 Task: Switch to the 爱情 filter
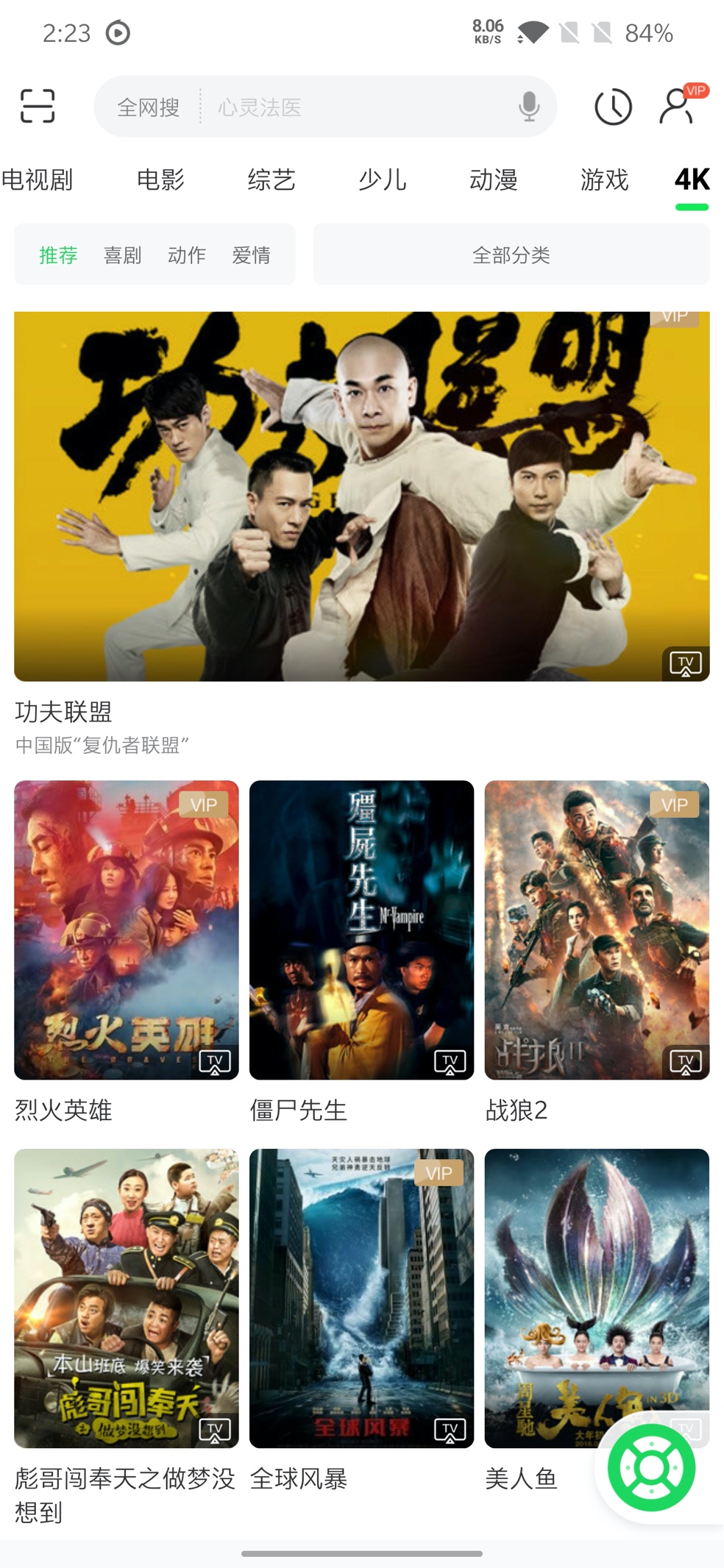pyautogui.click(x=252, y=254)
